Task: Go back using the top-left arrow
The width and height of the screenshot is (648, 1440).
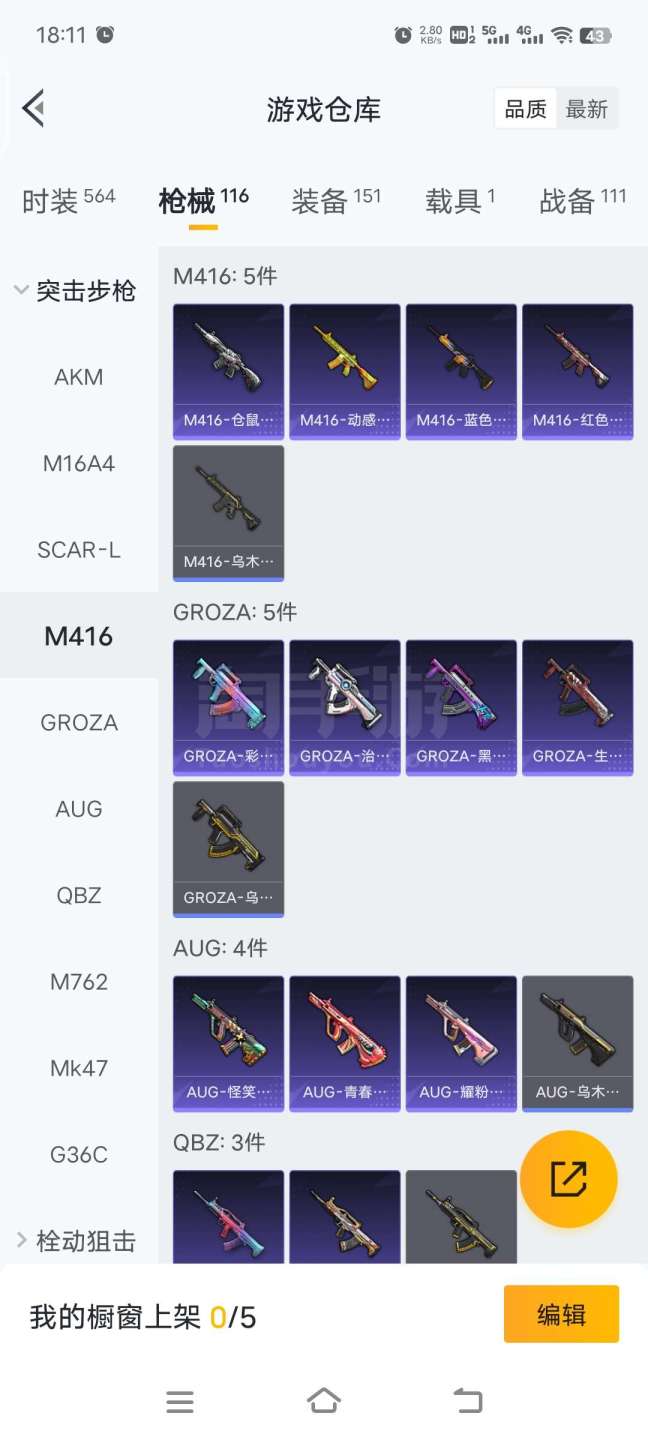Action: pyautogui.click(x=34, y=108)
